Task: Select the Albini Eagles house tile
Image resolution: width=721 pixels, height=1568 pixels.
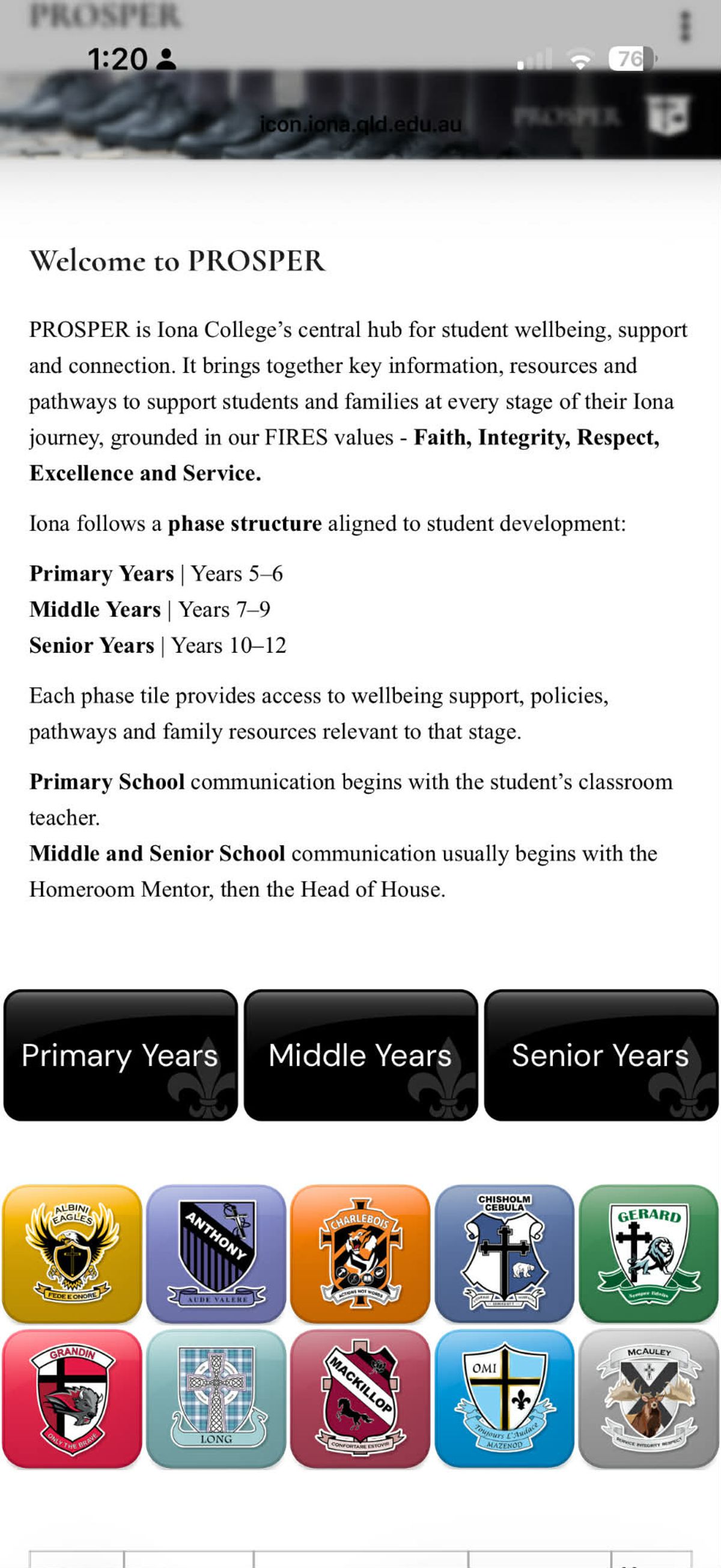Action: 71,1254
